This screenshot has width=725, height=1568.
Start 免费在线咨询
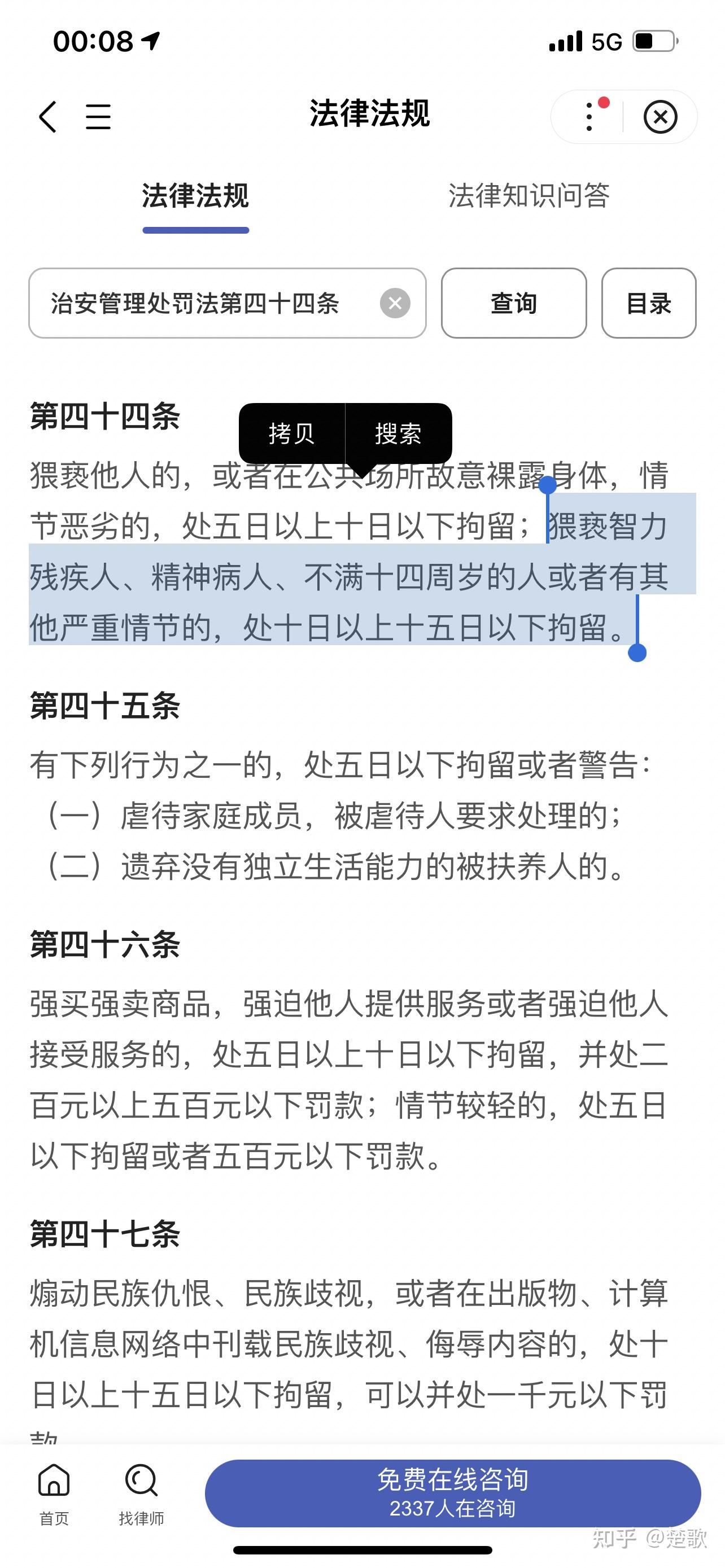tap(453, 1493)
